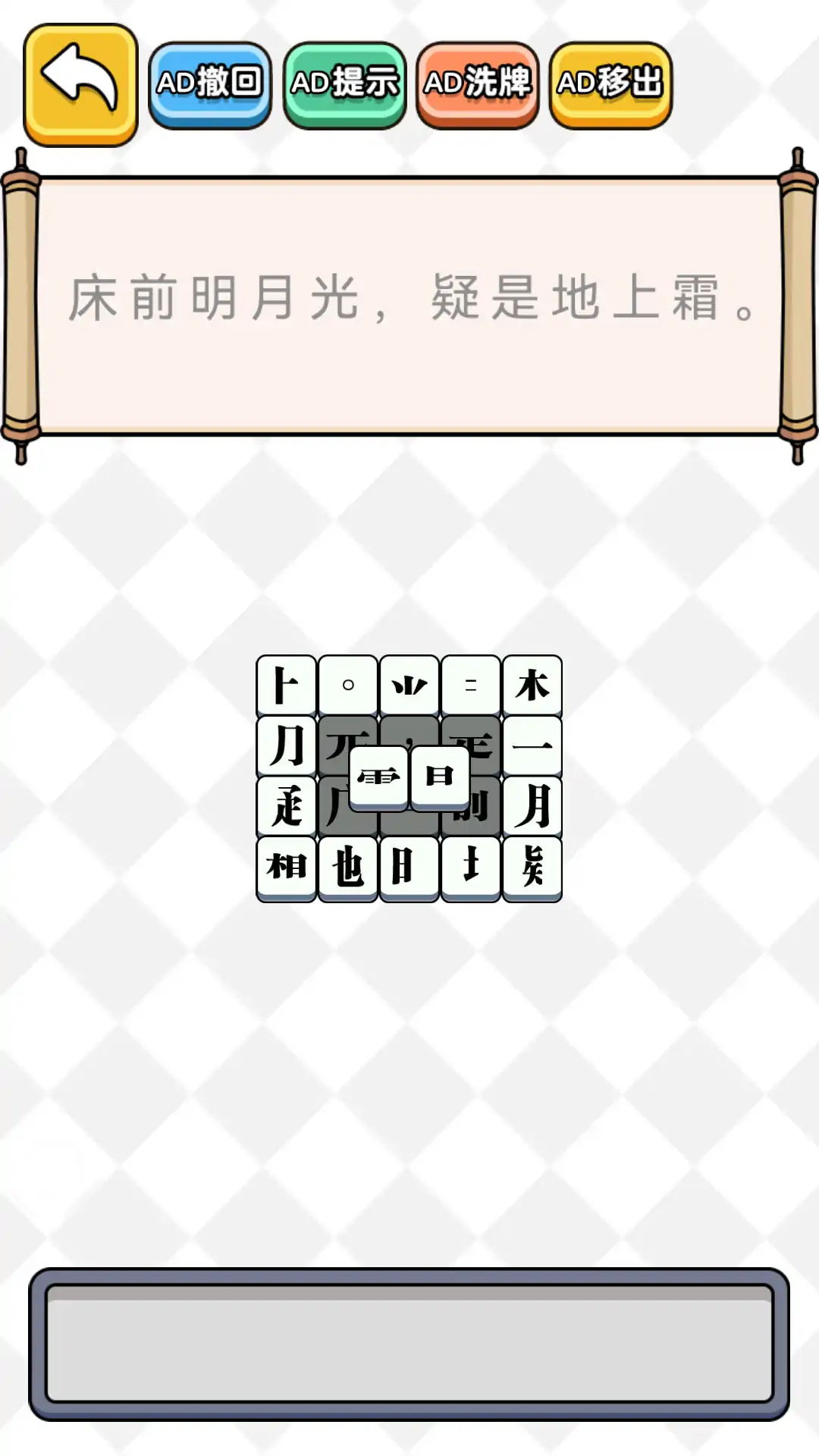Screen dimensions: 819x1456
Task: Choose the 也 tile
Action: pos(348,867)
